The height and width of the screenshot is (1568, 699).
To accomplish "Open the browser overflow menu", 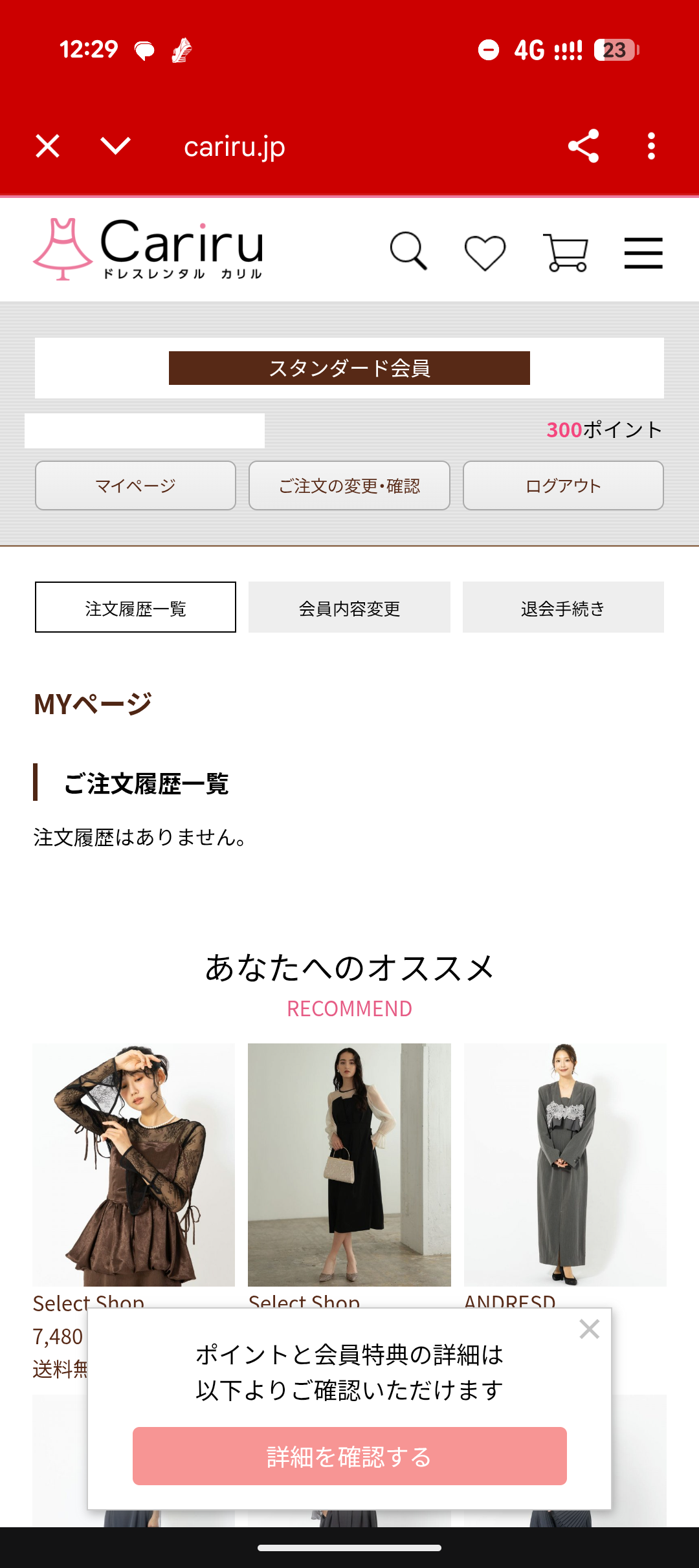I will 651,146.
